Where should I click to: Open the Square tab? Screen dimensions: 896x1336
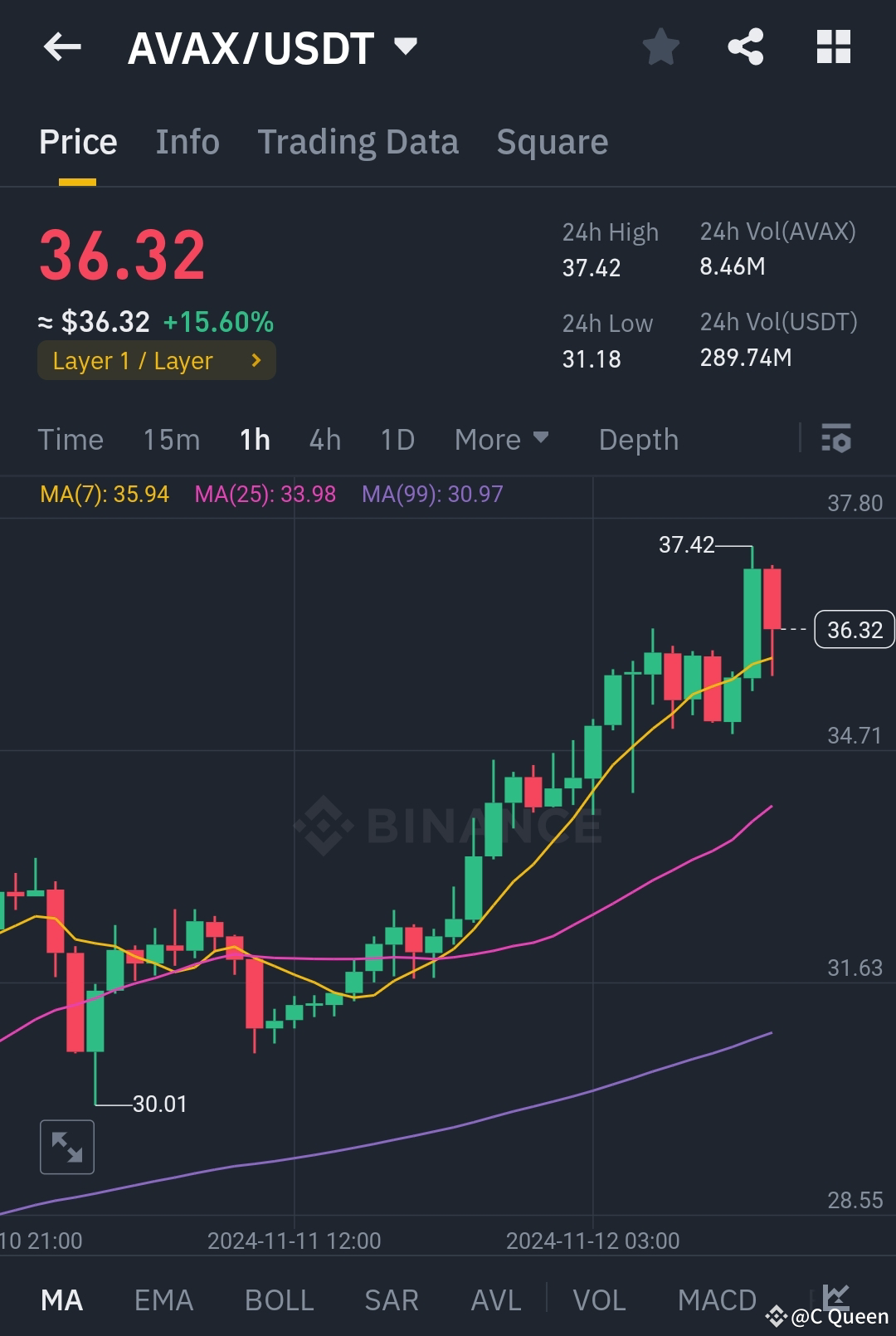point(552,141)
